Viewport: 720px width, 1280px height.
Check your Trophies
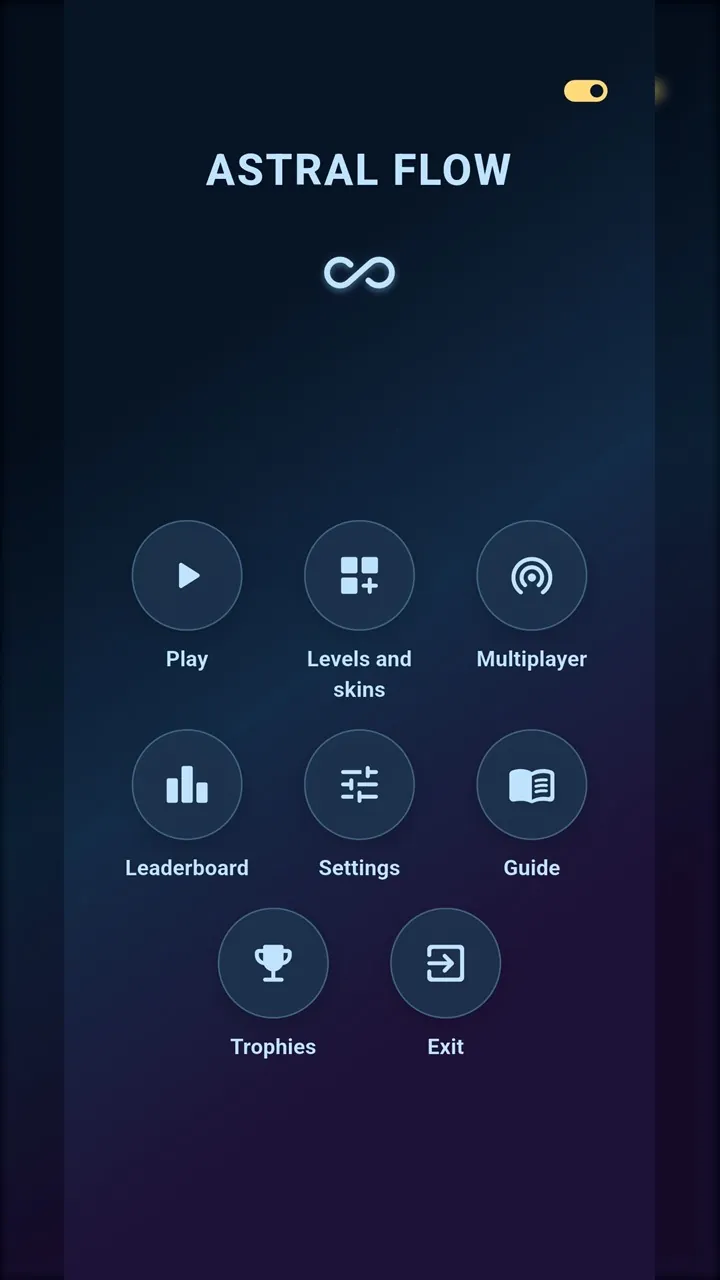coord(273,963)
